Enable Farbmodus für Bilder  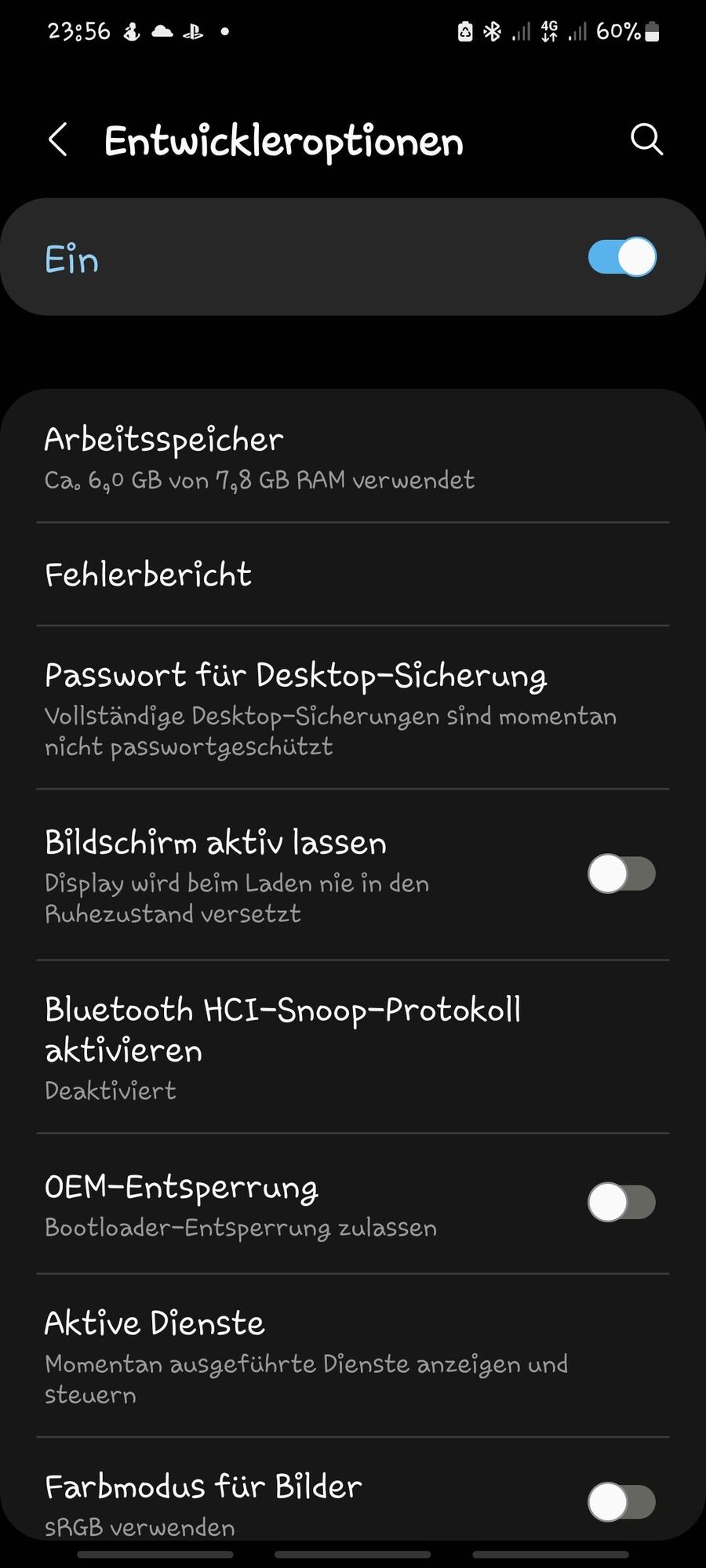point(622,1501)
